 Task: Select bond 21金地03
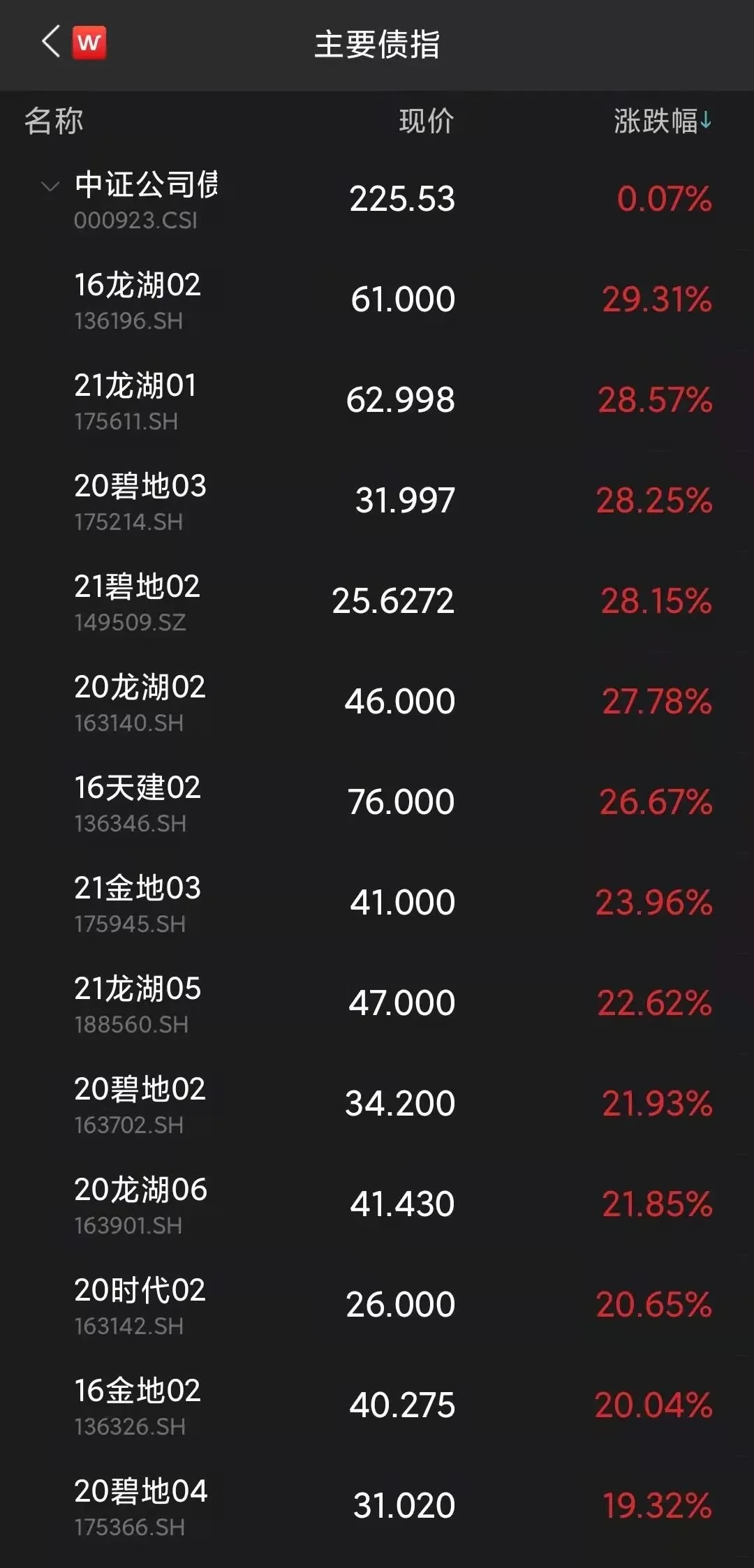click(377, 903)
